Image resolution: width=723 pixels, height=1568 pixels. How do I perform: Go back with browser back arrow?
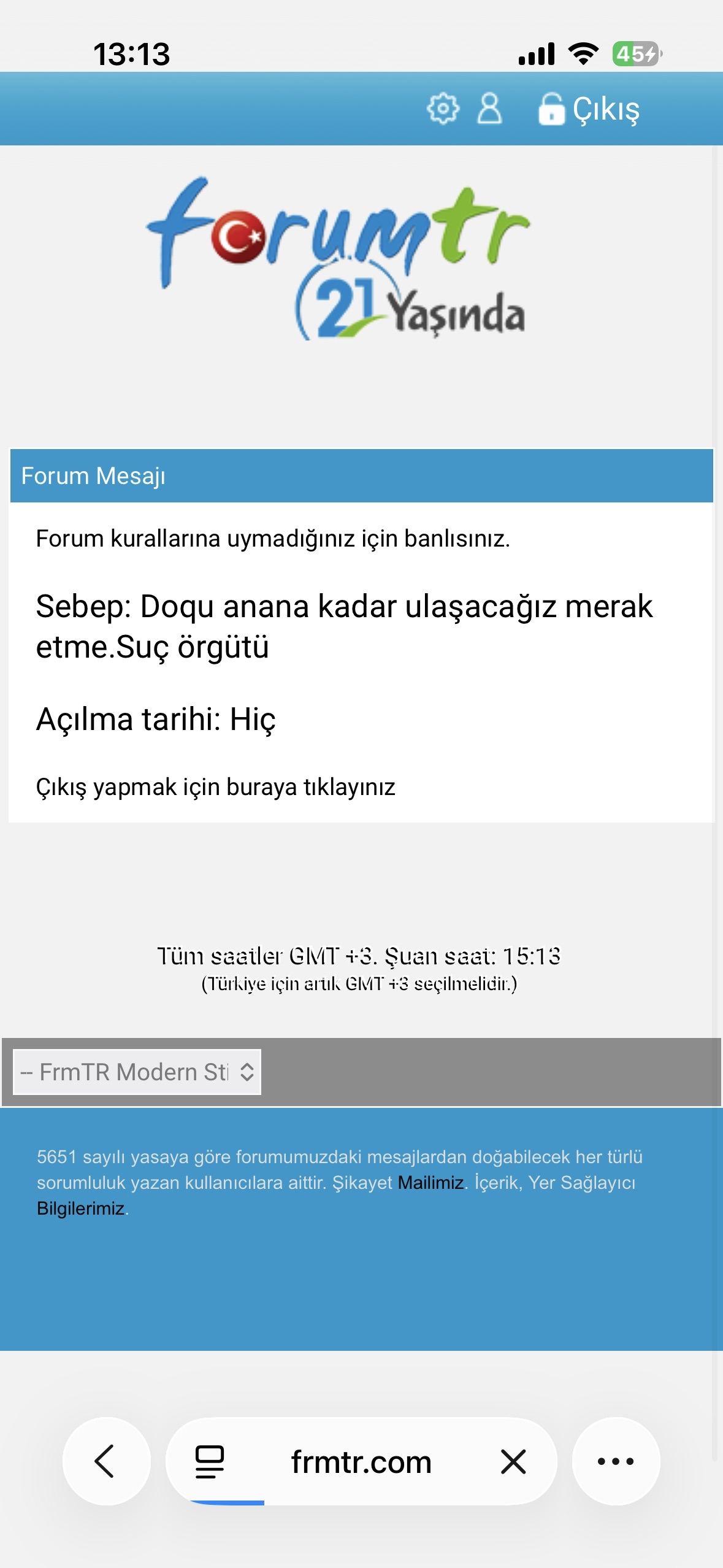(x=106, y=1461)
